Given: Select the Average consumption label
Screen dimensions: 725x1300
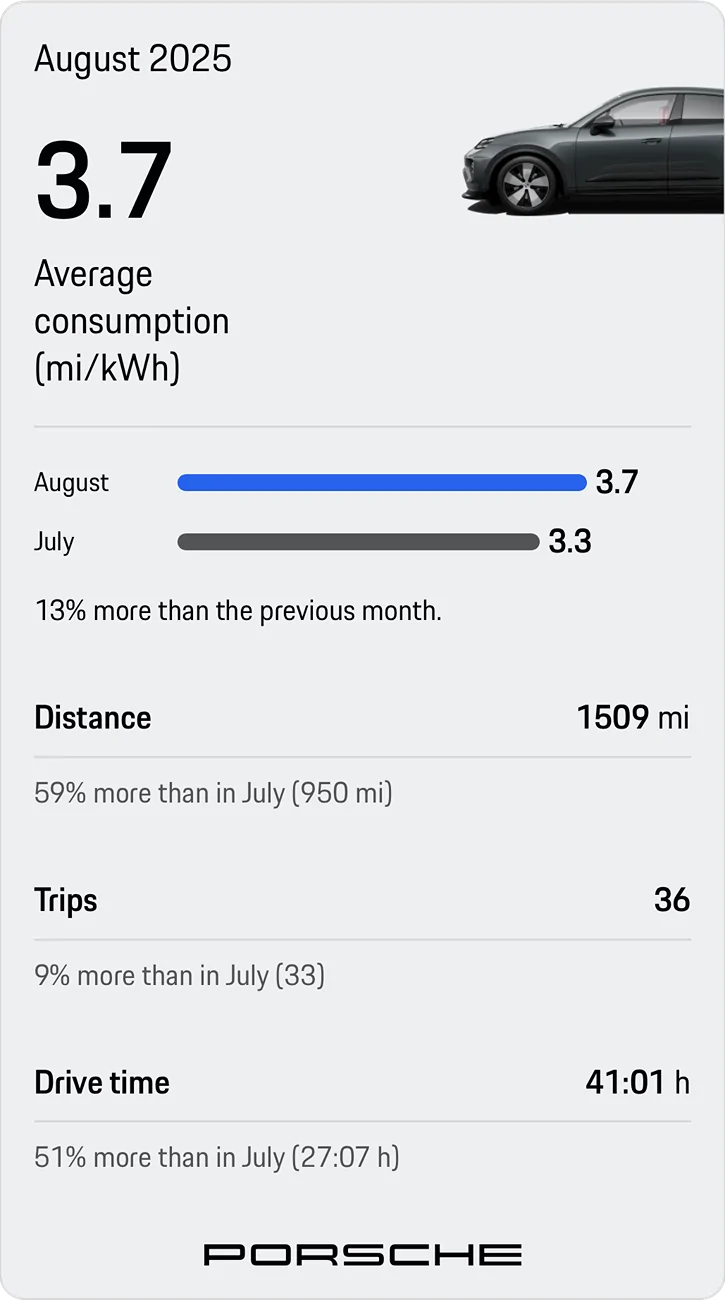Looking at the screenshot, I should 130,320.
